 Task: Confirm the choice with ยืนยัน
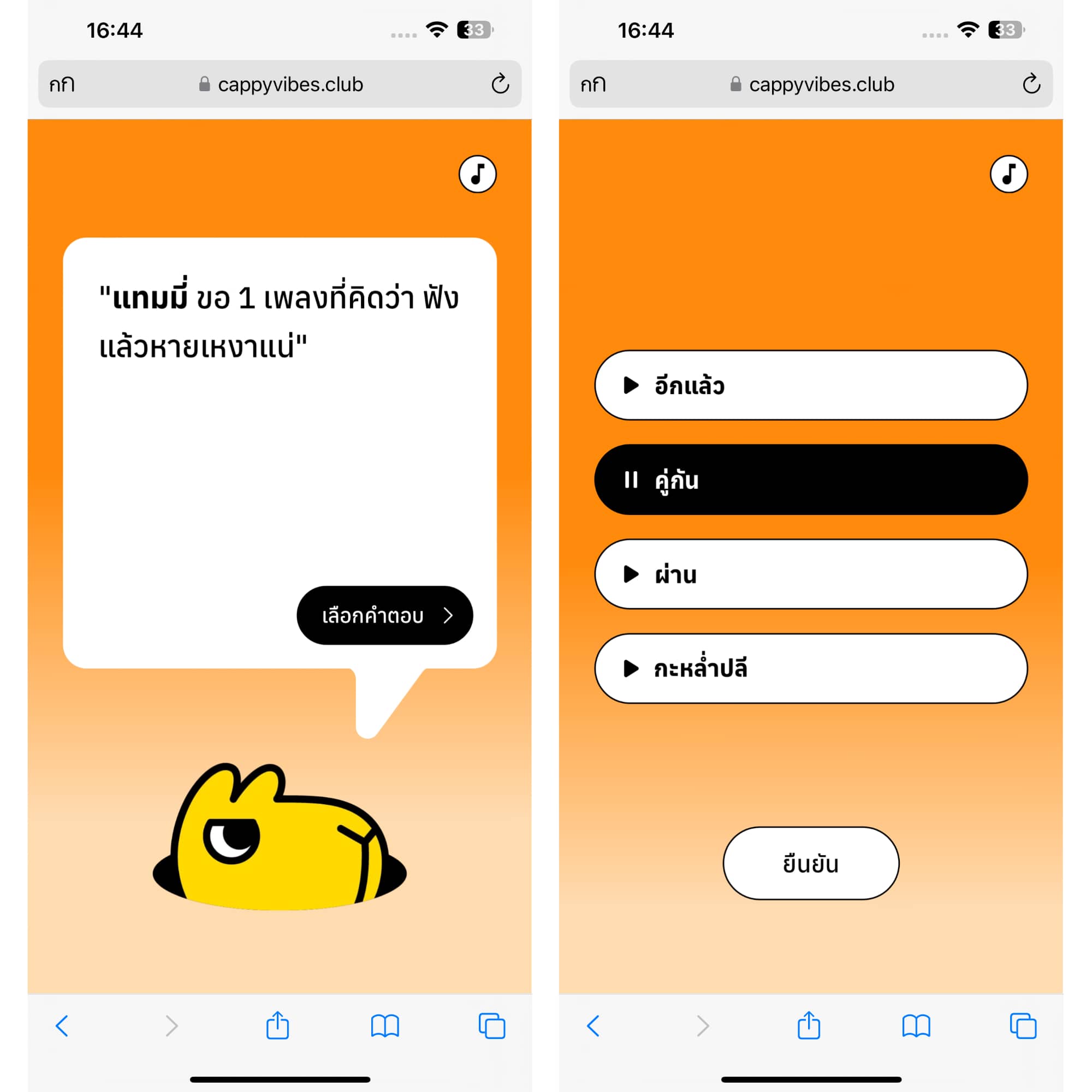pos(810,864)
